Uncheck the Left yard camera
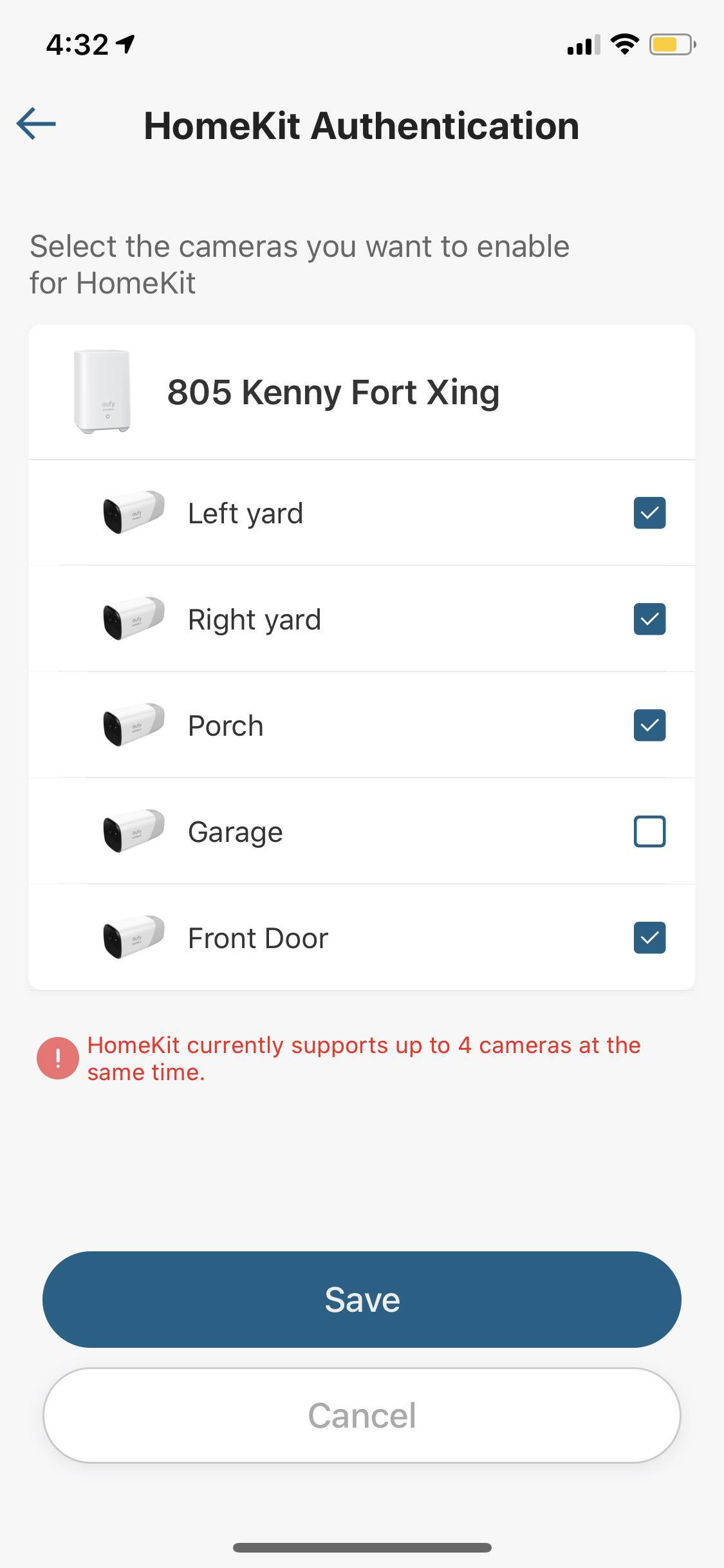 pos(649,513)
